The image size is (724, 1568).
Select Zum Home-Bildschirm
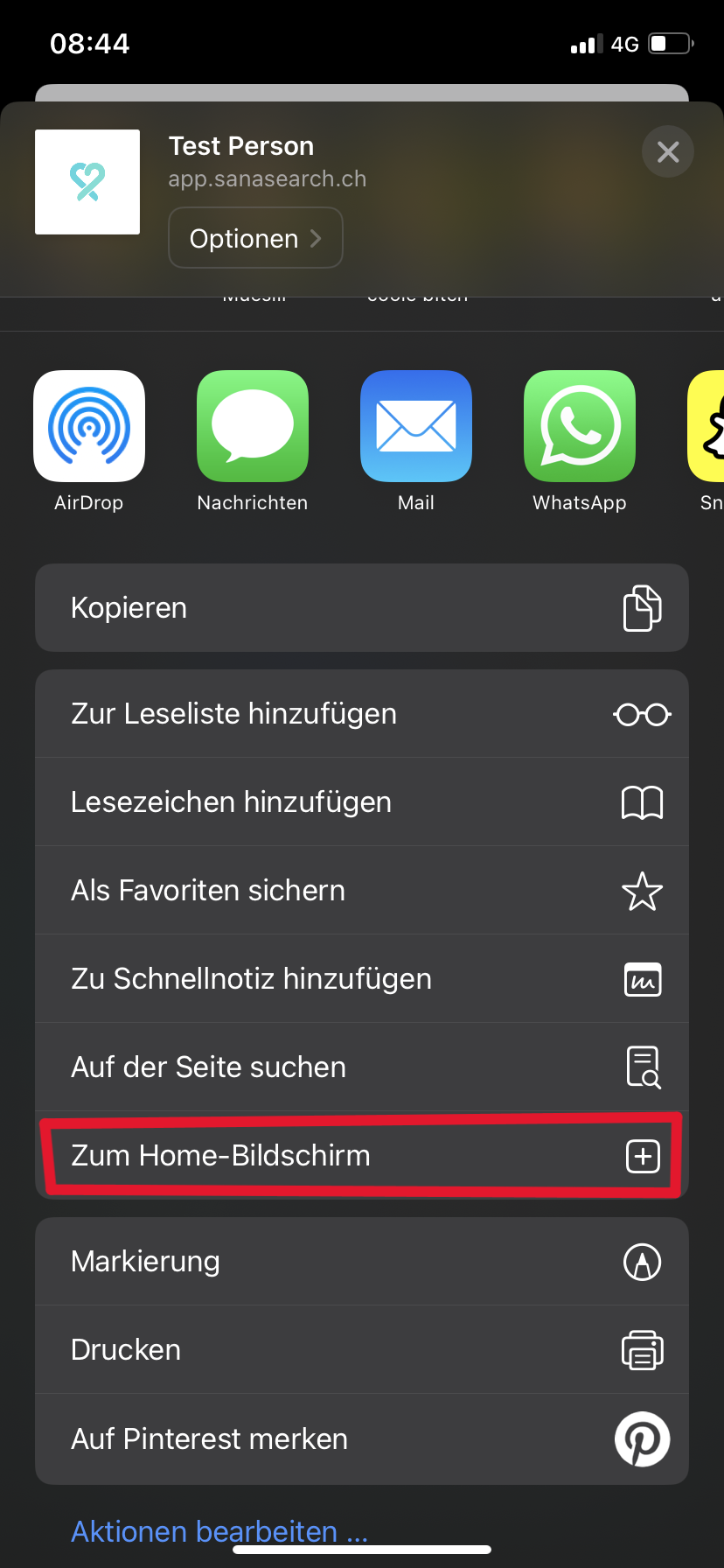362,1156
